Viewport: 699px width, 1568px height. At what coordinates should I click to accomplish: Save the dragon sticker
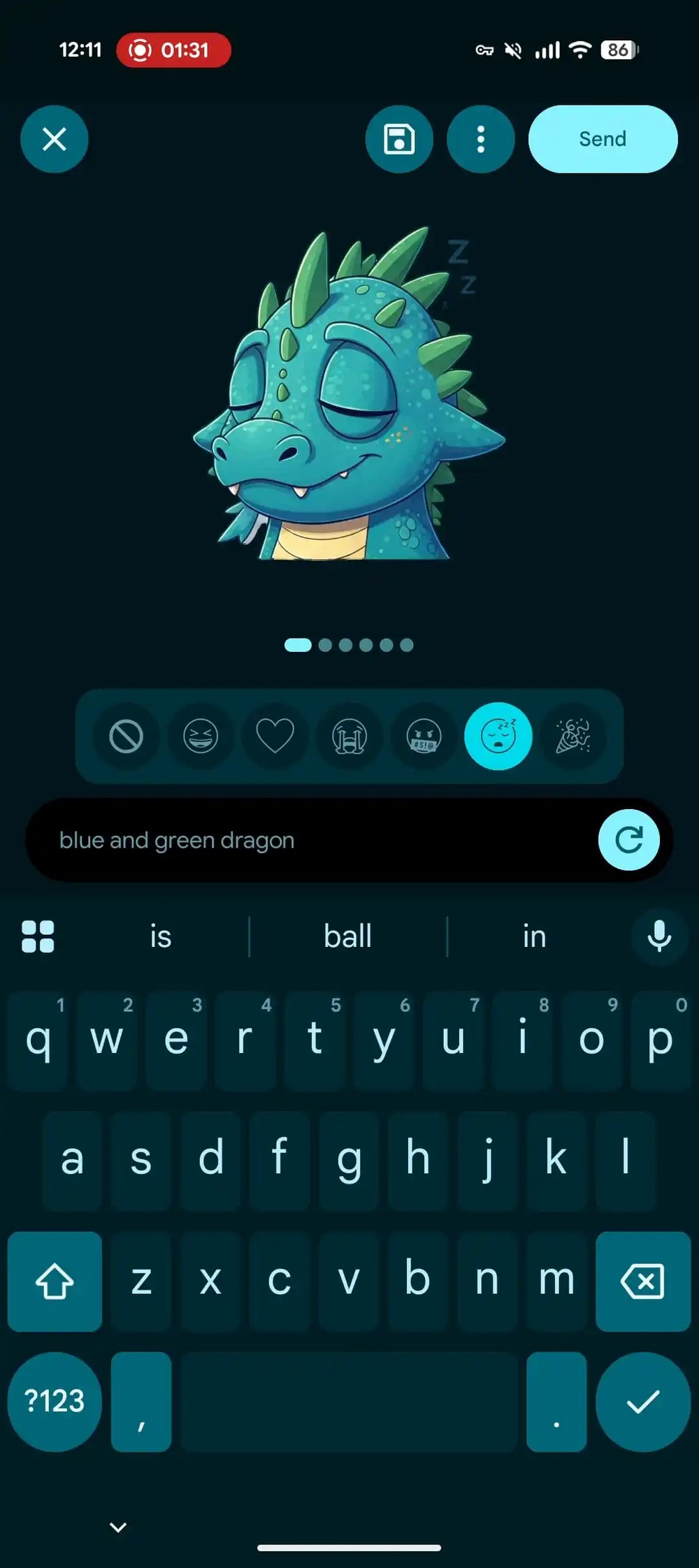click(x=399, y=139)
